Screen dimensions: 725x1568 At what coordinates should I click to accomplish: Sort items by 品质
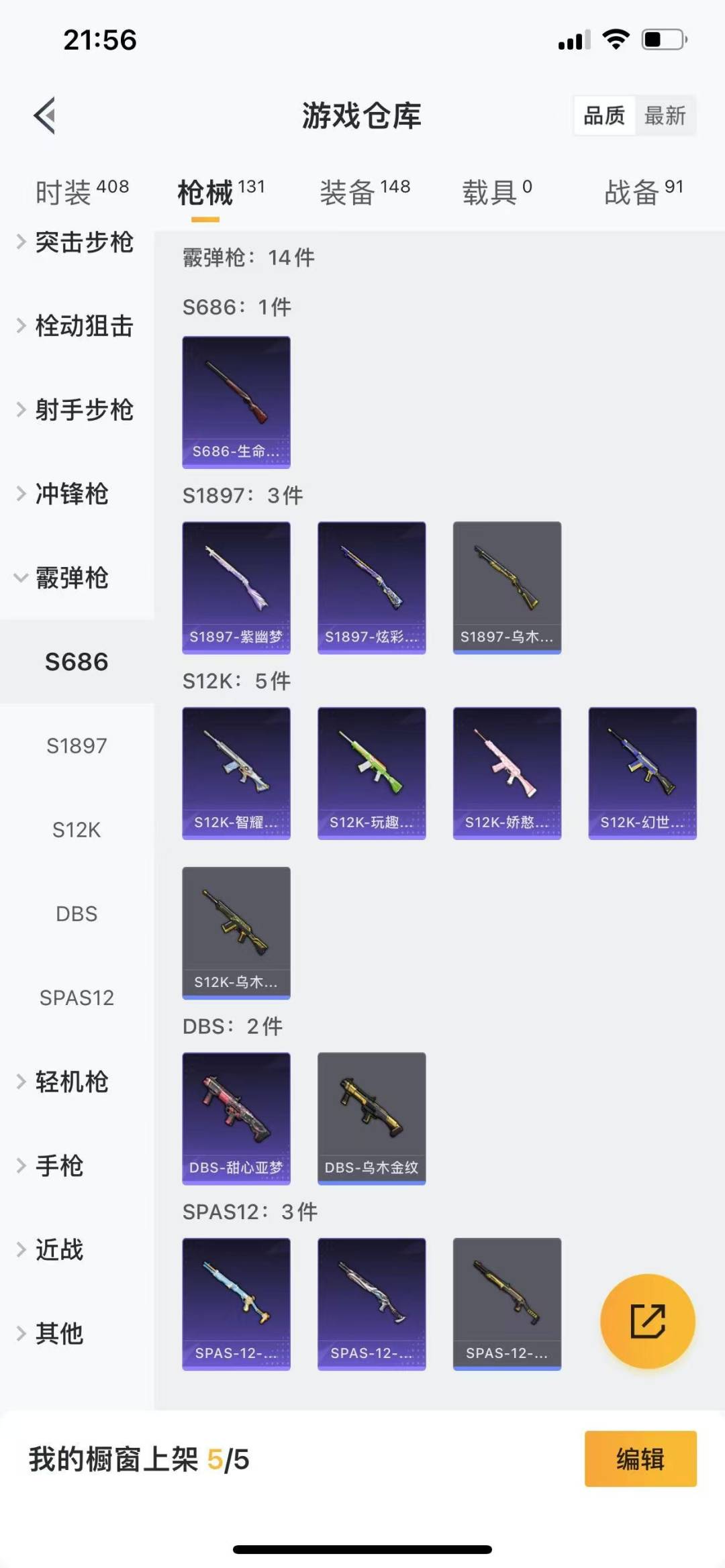[603, 115]
